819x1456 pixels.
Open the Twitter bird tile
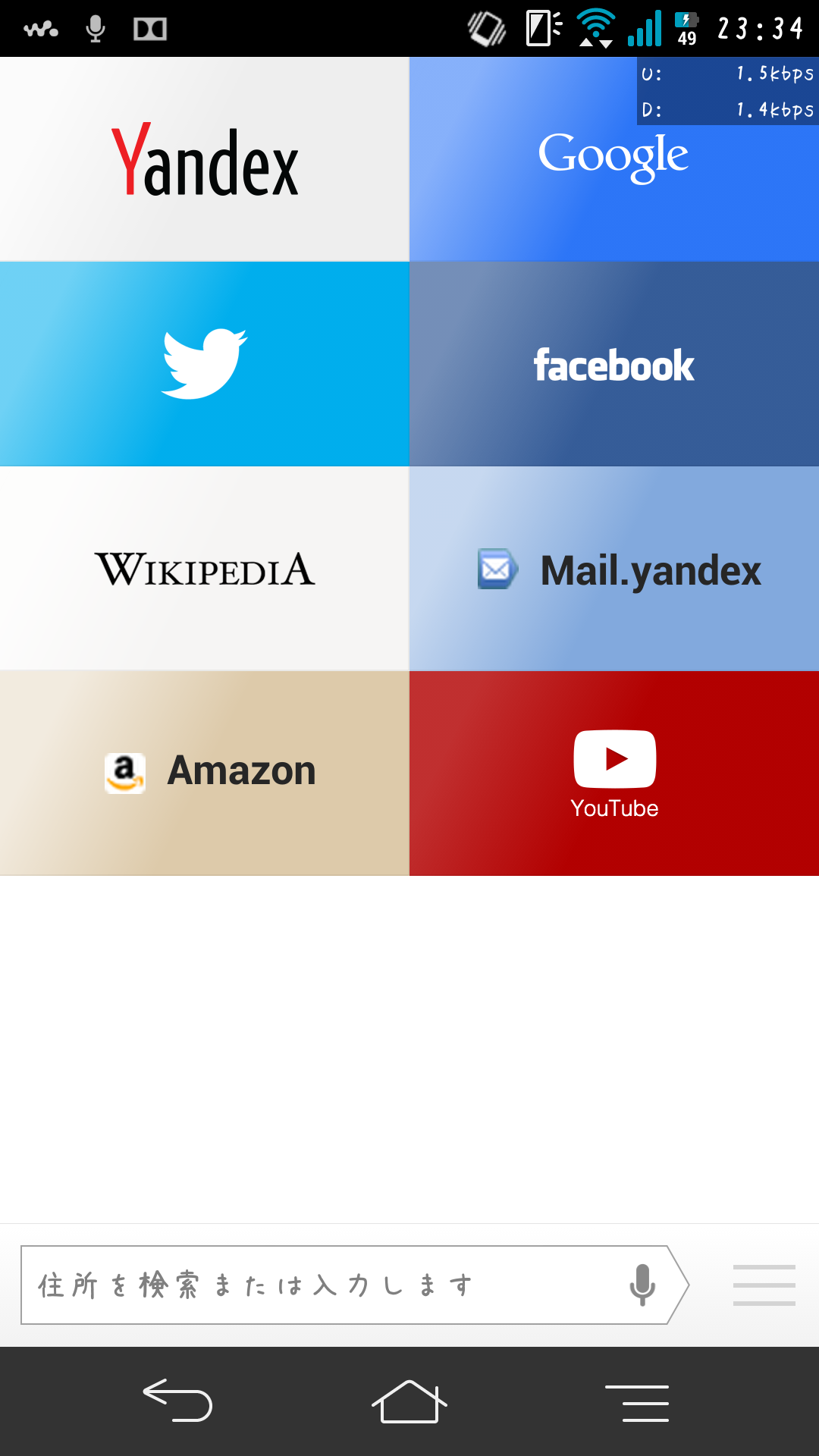tap(205, 364)
